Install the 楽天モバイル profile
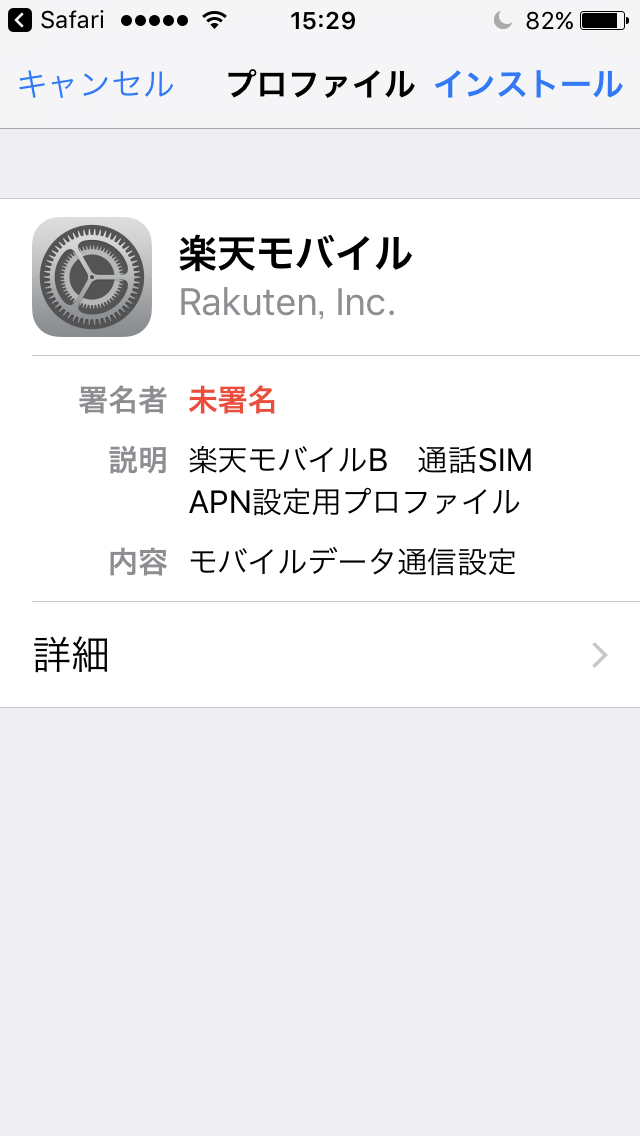 (528, 85)
